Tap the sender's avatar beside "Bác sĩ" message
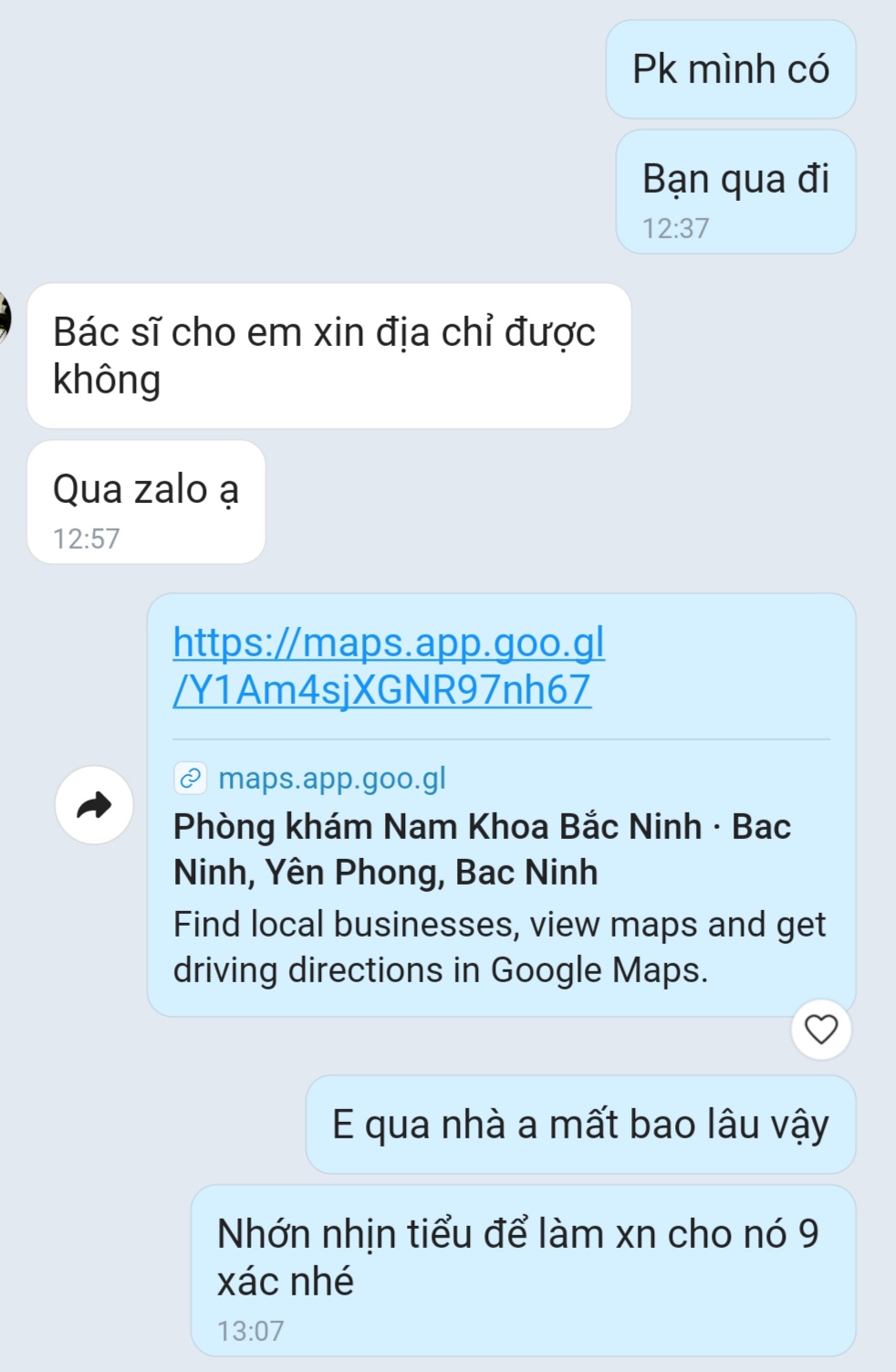 [x=5, y=318]
